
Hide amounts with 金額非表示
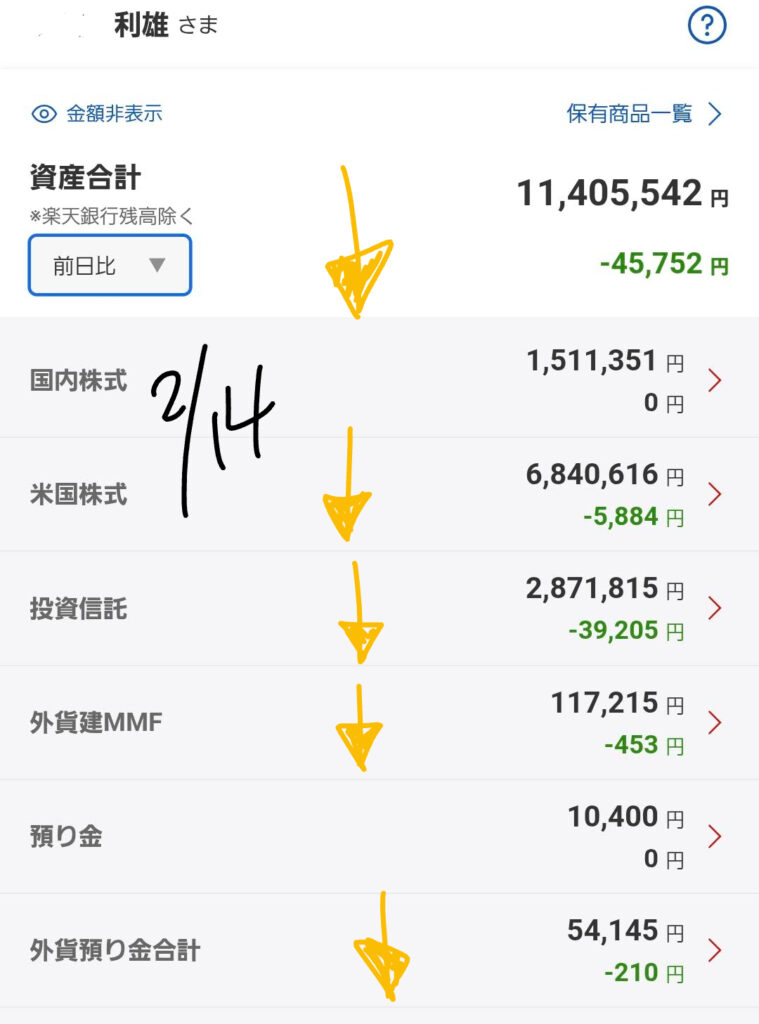[x=96, y=113]
